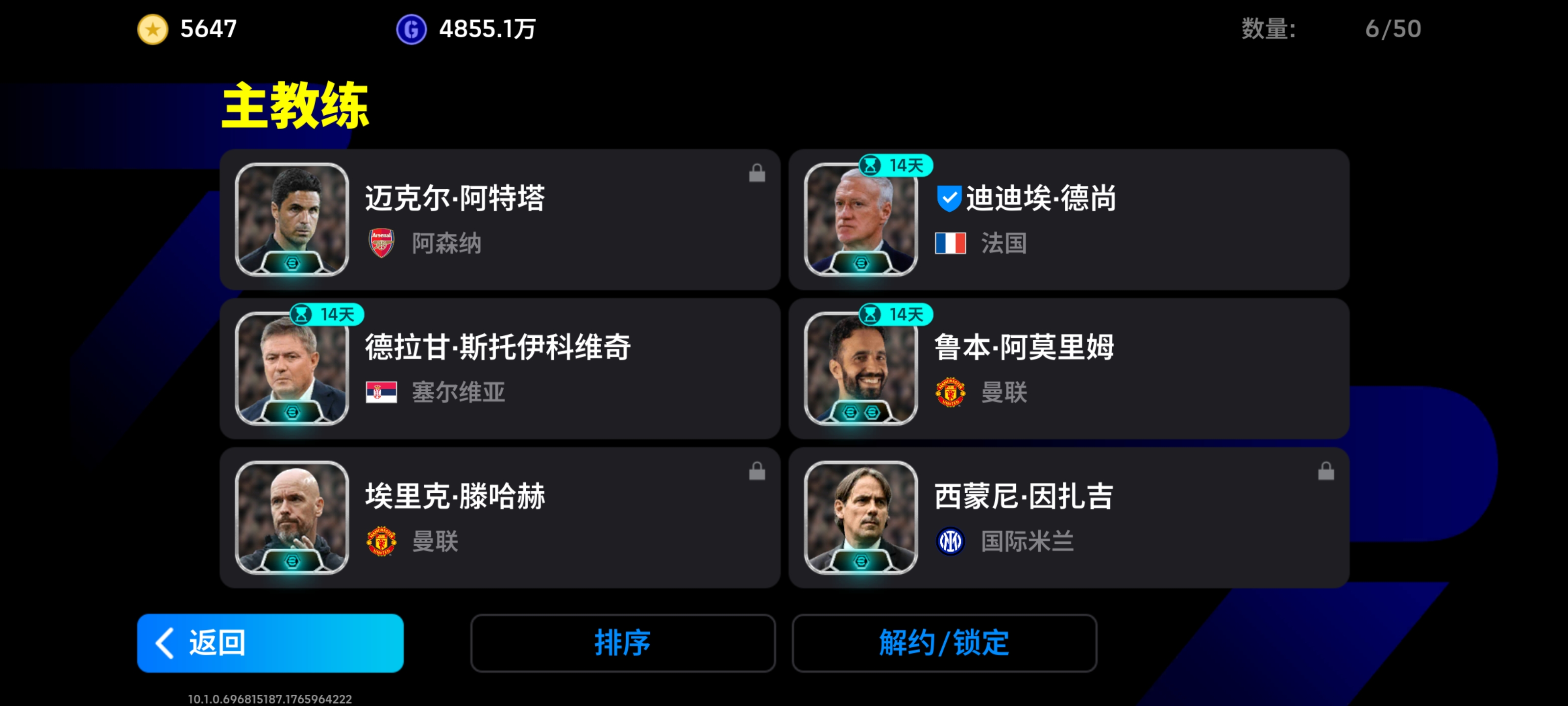Select manager 迈克尔·阿特塔 card
The height and width of the screenshot is (706, 1568).
(499, 219)
